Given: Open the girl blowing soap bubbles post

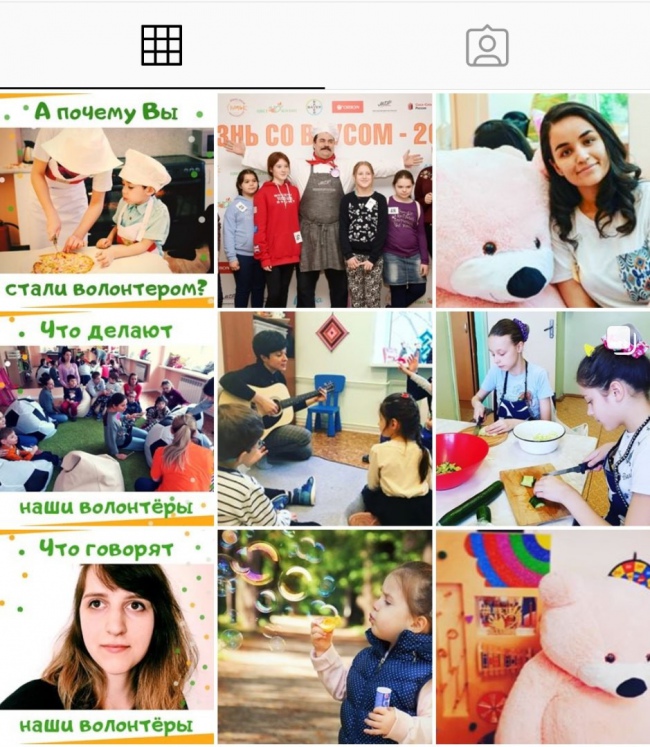Looking at the screenshot, I should [325, 637].
